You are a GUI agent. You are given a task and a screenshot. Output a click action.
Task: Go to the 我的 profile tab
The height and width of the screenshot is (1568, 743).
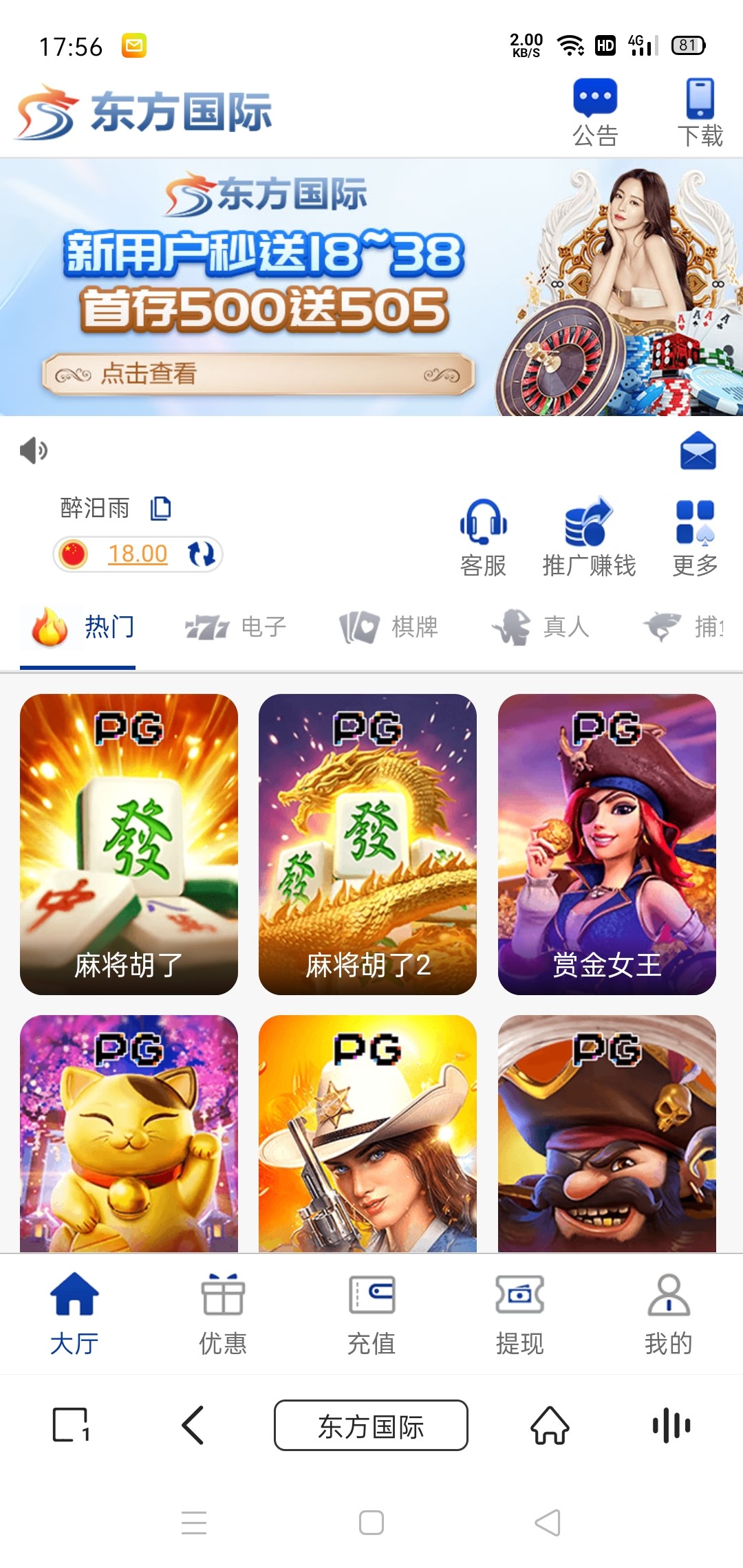tap(669, 1314)
